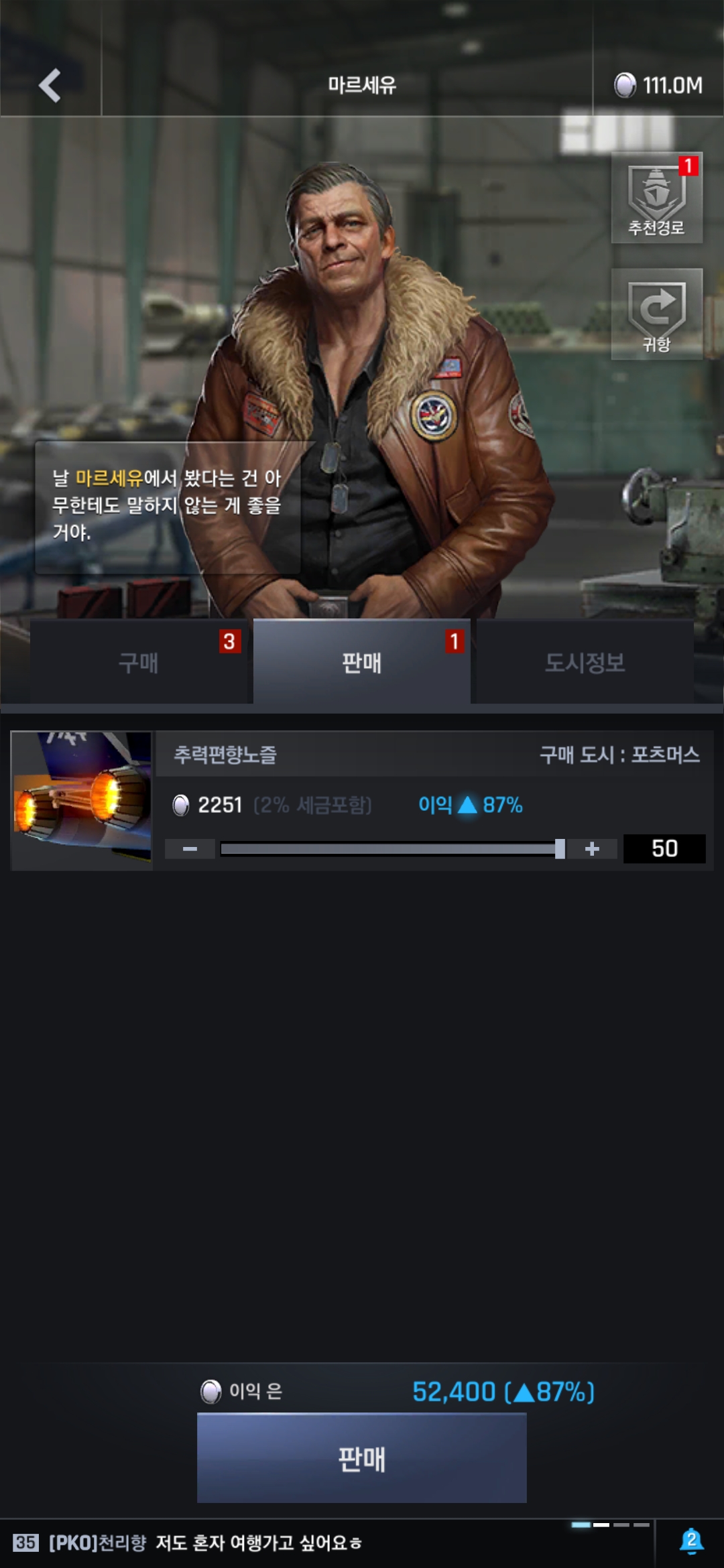Go back using the top-left arrow

[x=50, y=85]
